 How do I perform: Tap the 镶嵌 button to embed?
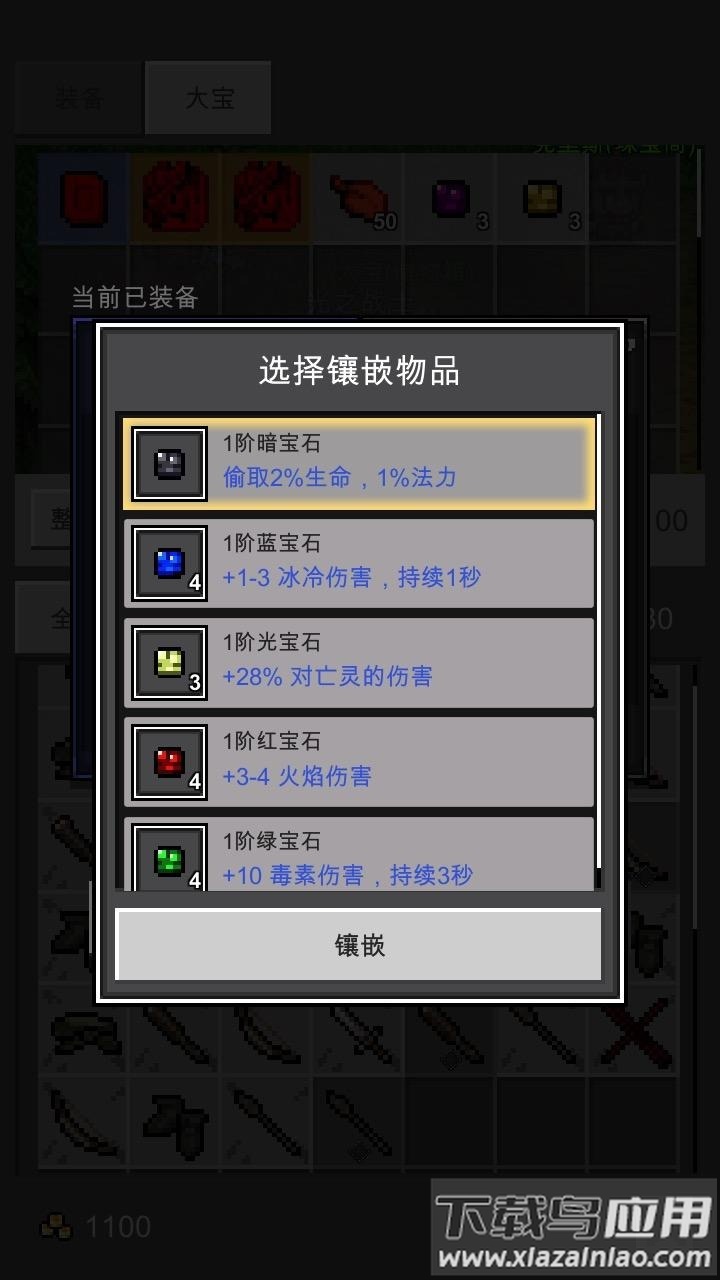click(x=359, y=945)
